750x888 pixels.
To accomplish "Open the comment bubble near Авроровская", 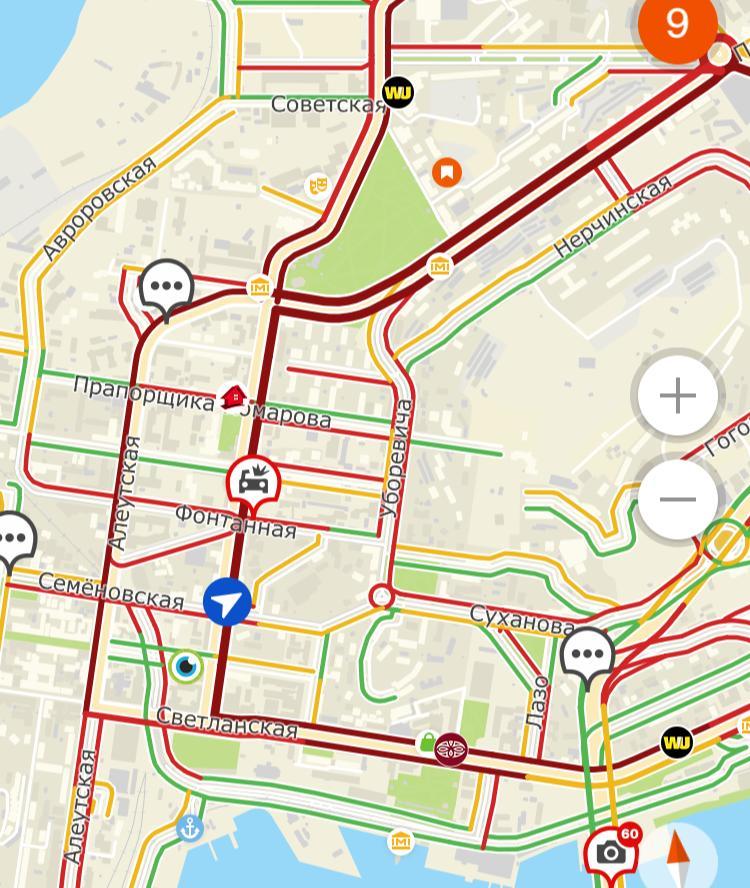I will click(x=166, y=288).
